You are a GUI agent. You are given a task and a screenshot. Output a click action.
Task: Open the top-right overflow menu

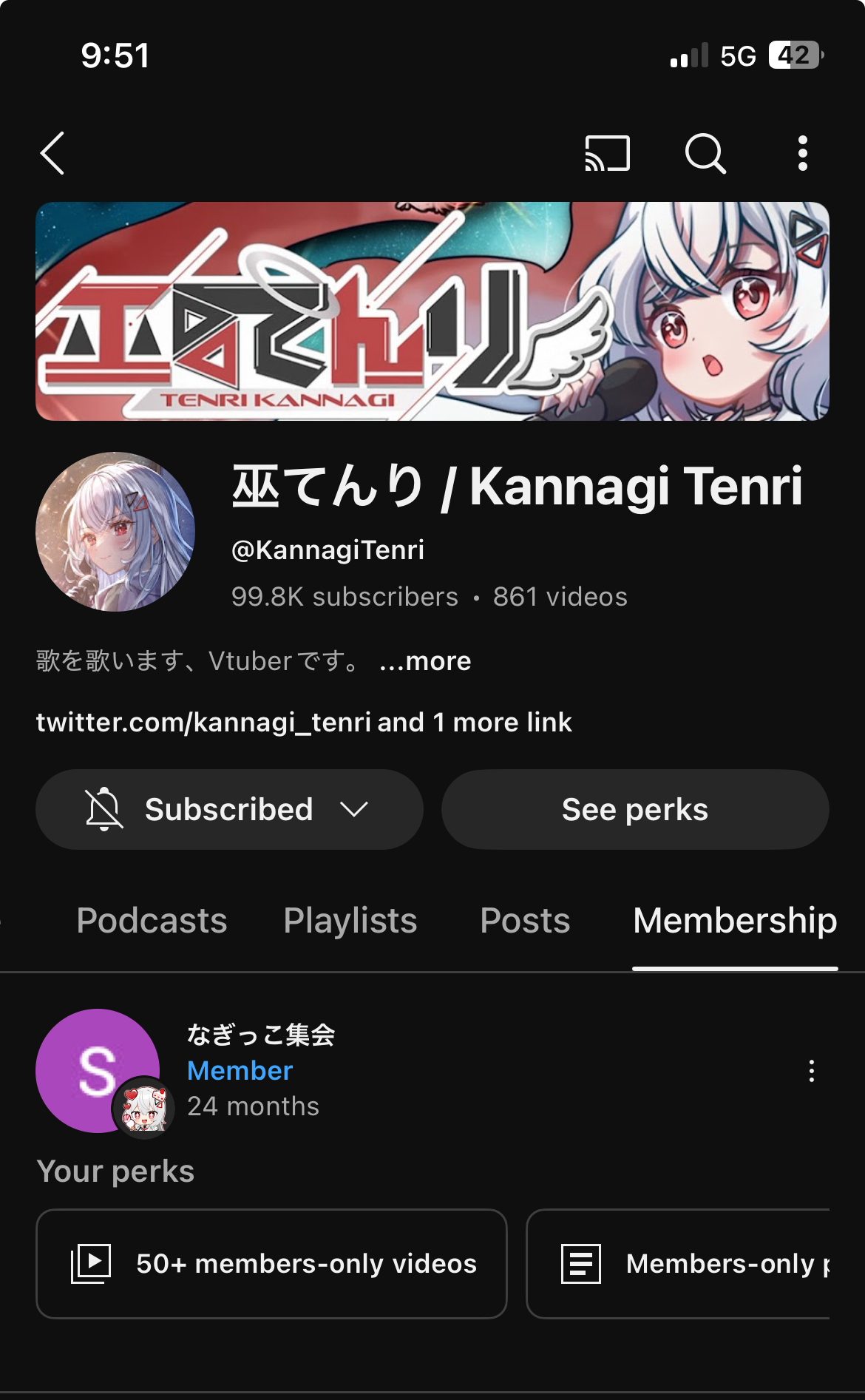click(803, 153)
